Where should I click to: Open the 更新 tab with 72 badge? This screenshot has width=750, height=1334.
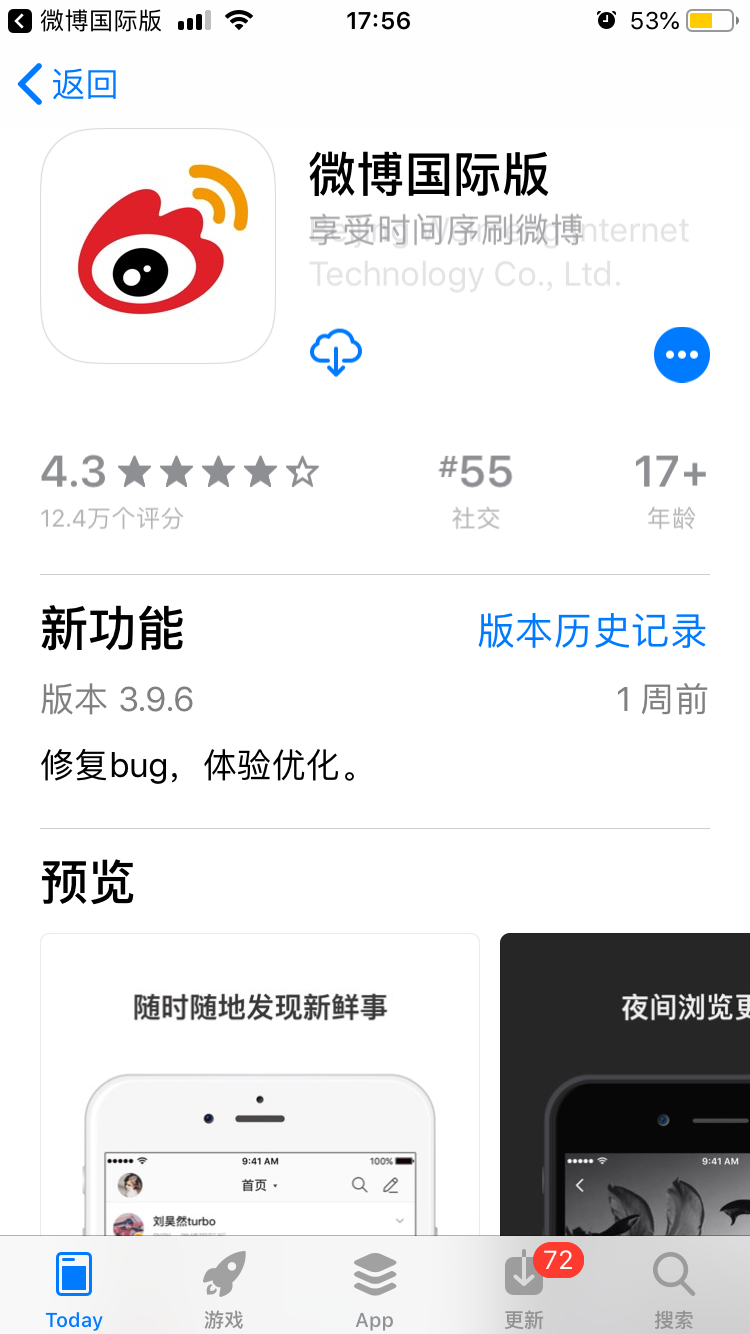(525, 1289)
